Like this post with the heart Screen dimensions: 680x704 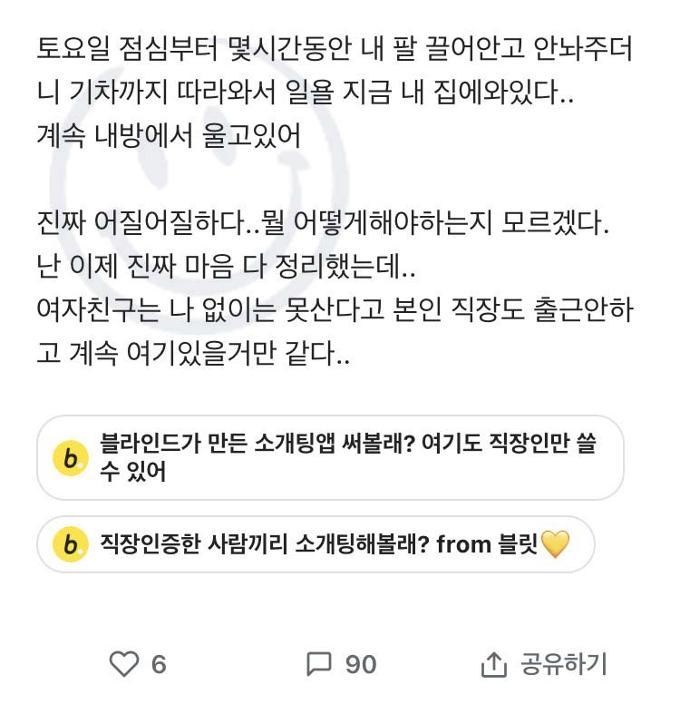point(123,664)
